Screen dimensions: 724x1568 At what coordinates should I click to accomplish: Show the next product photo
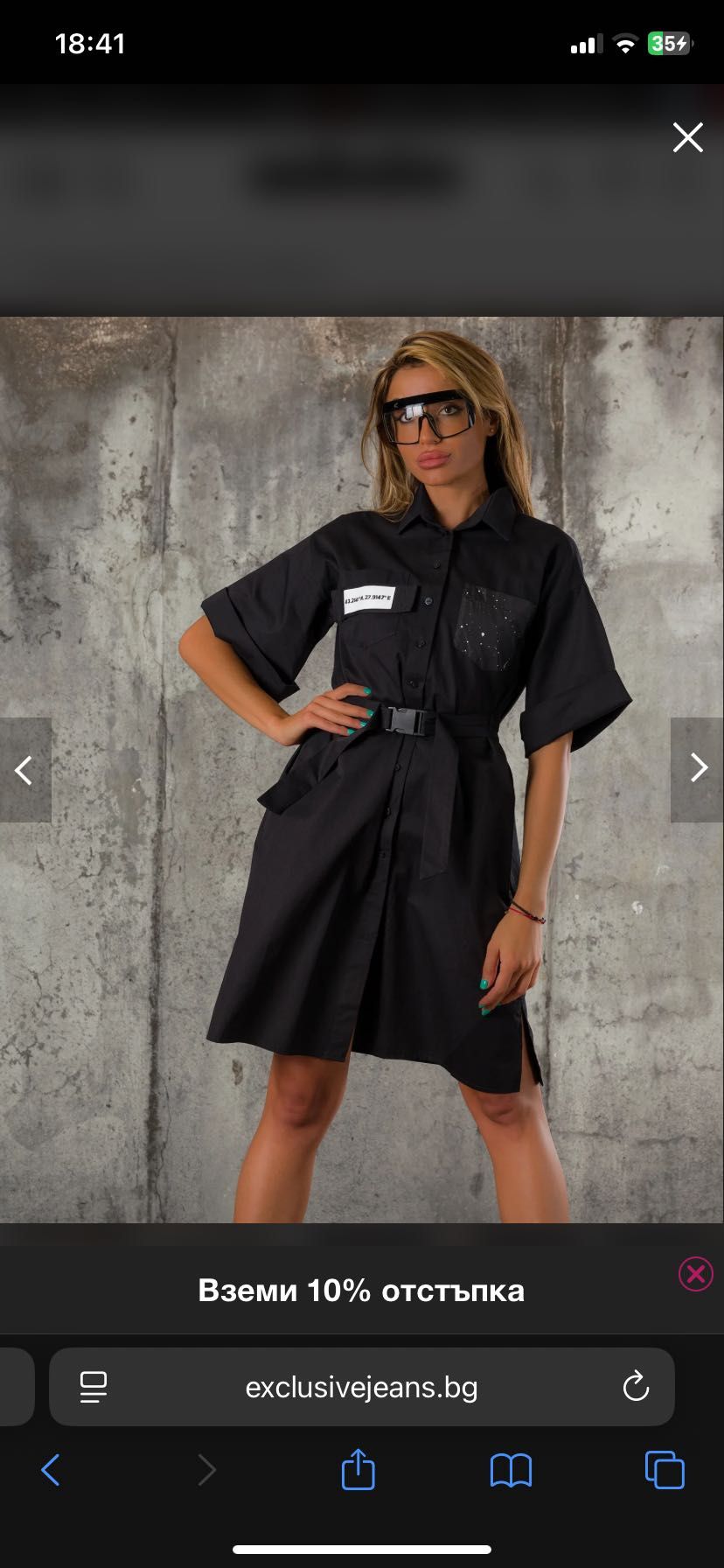tap(698, 768)
